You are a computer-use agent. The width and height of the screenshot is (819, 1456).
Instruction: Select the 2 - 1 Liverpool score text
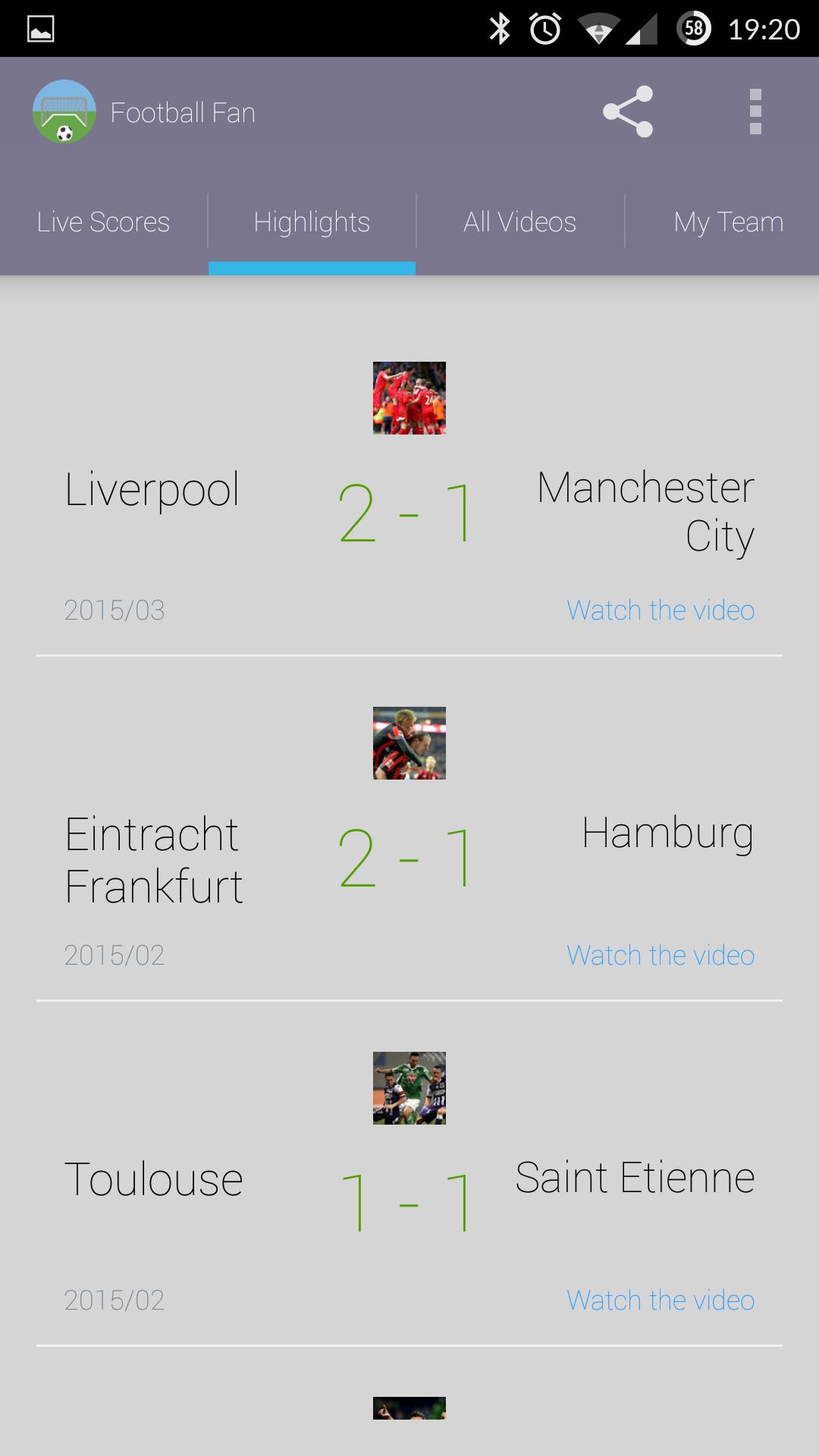pos(407,516)
